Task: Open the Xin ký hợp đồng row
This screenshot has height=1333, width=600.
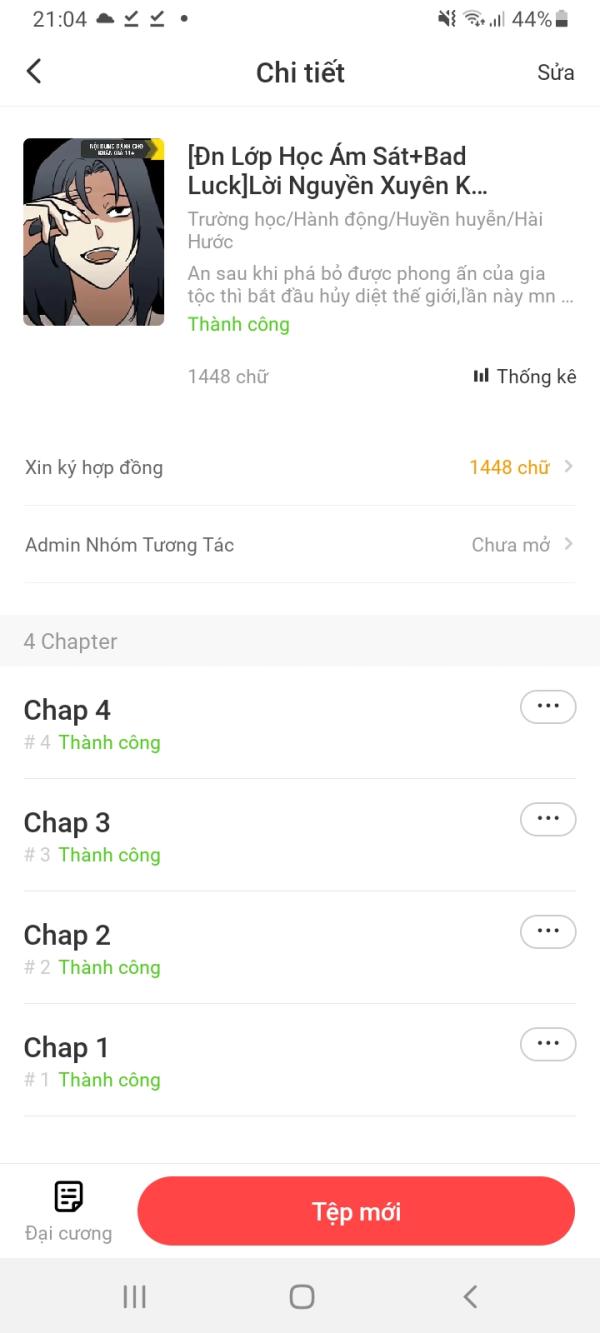Action: pyautogui.click(x=300, y=467)
